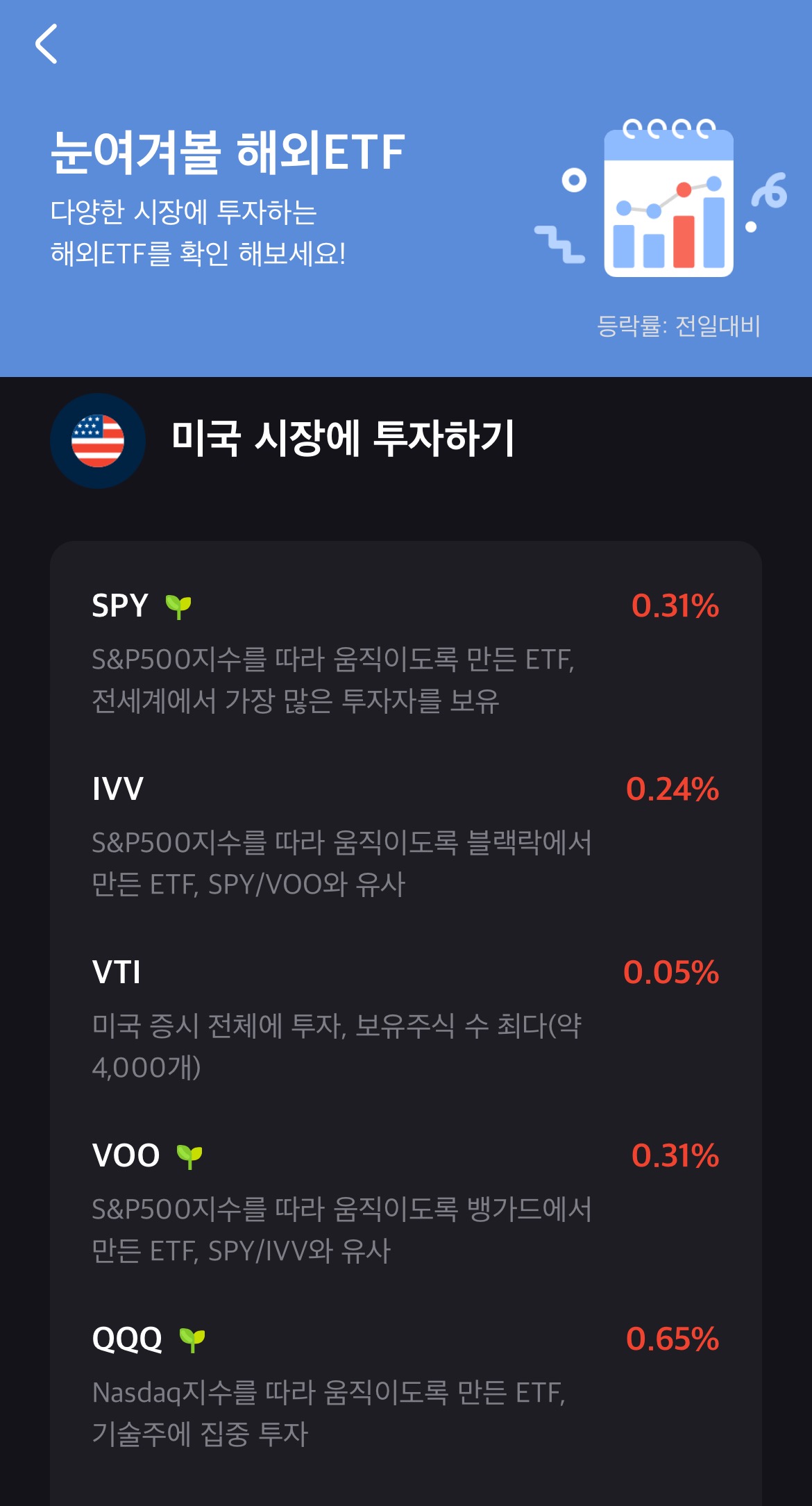Select the VTI ETF entry
The height and width of the screenshot is (1506, 812).
(x=406, y=1019)
